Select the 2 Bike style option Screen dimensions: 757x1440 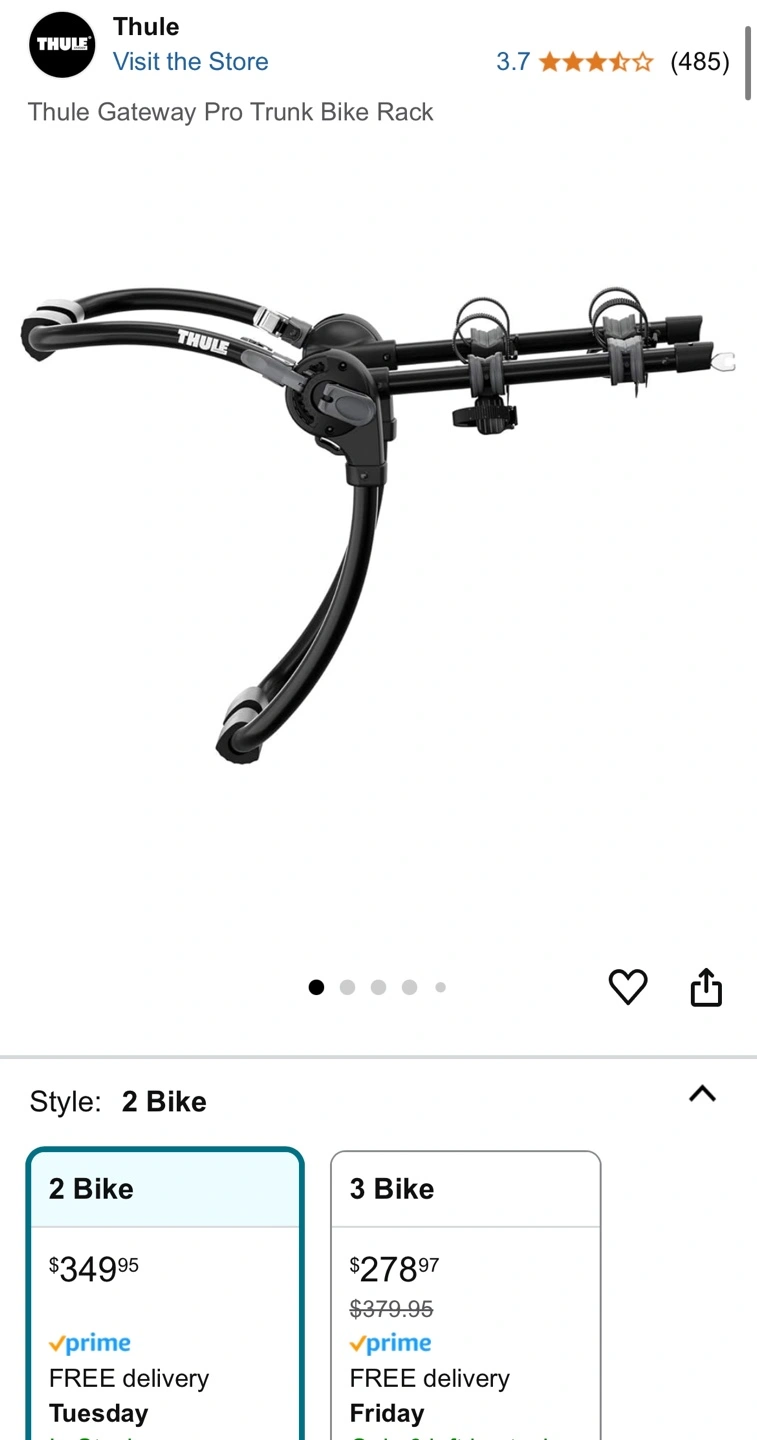(x=165, y=1290)
